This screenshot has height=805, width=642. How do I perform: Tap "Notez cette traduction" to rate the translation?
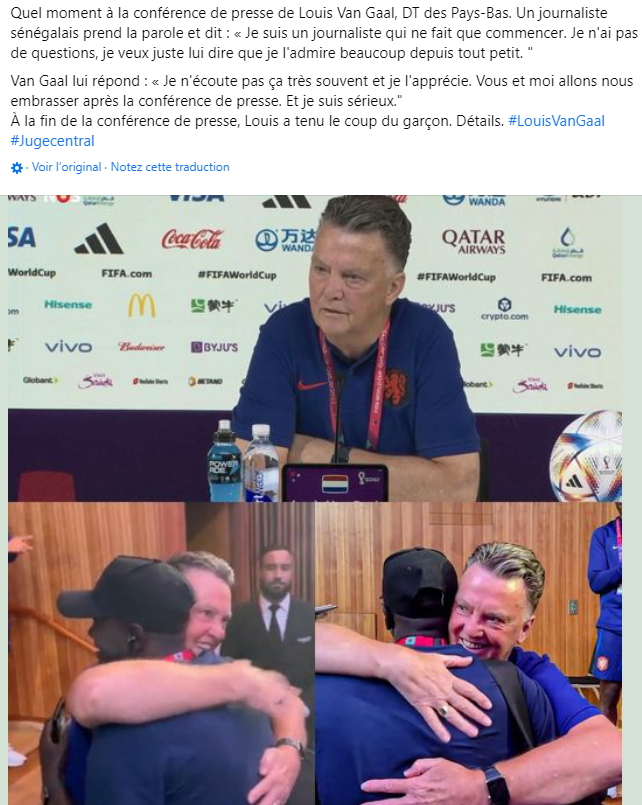170,167
